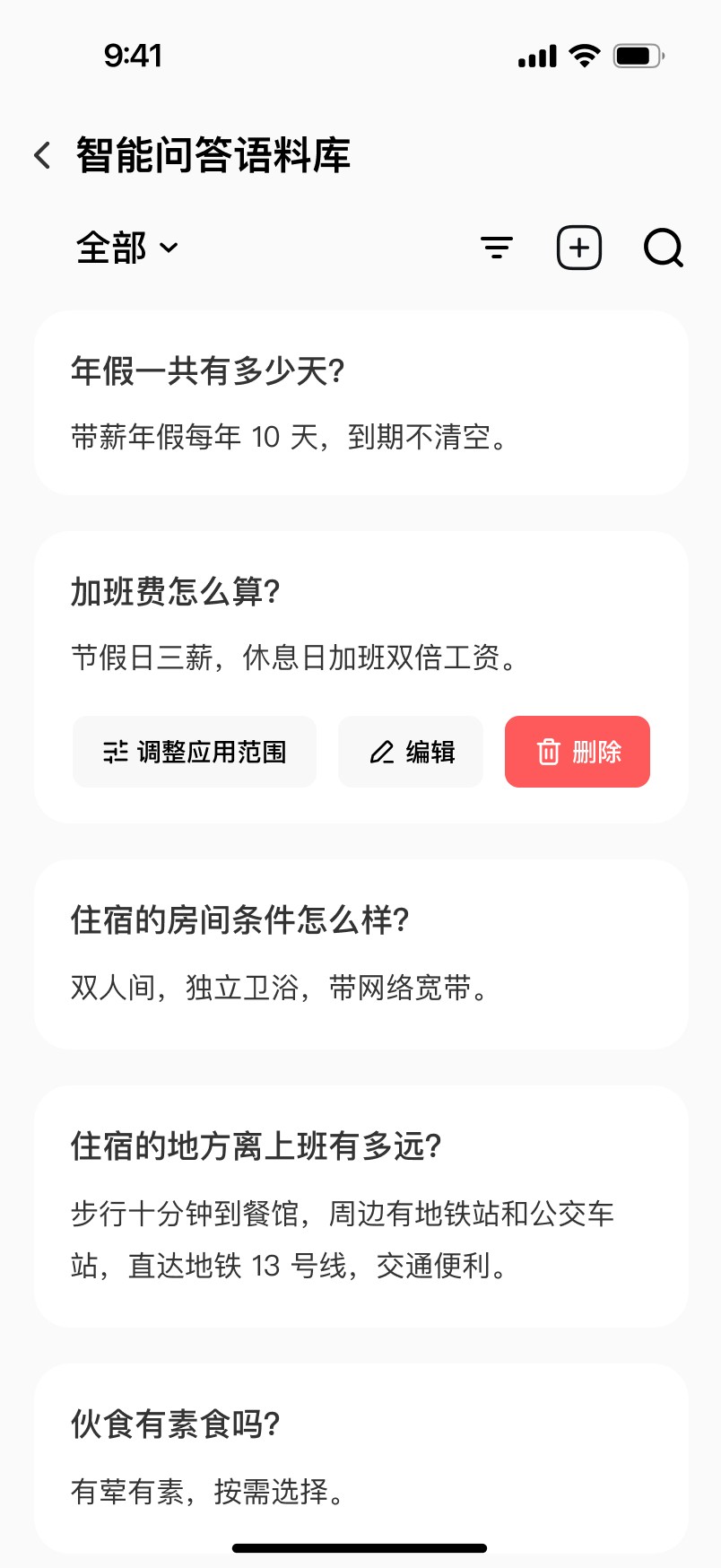Go back from 智能问答语料库

(42, 155)
